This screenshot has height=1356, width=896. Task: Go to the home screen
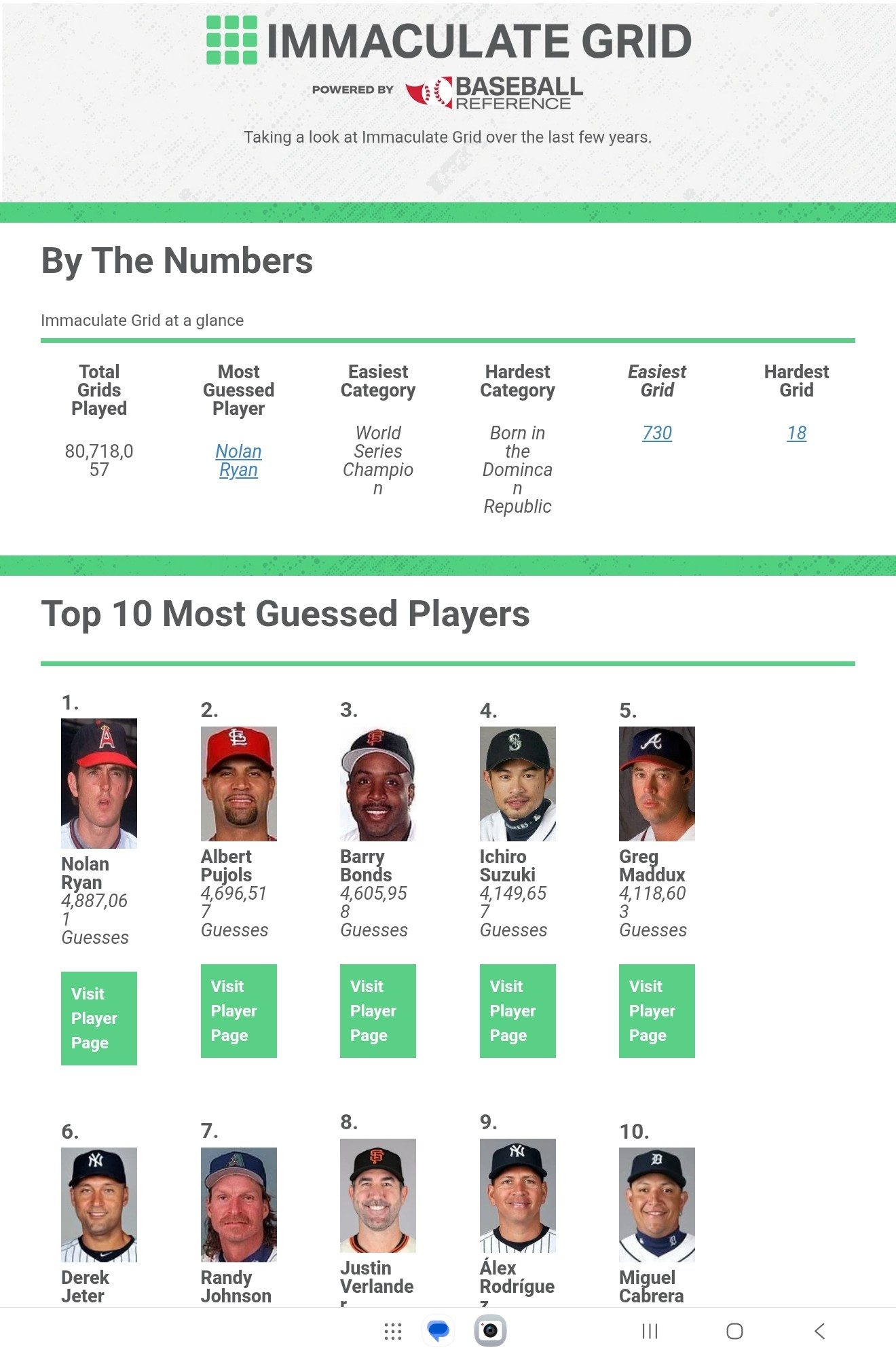734,1331
